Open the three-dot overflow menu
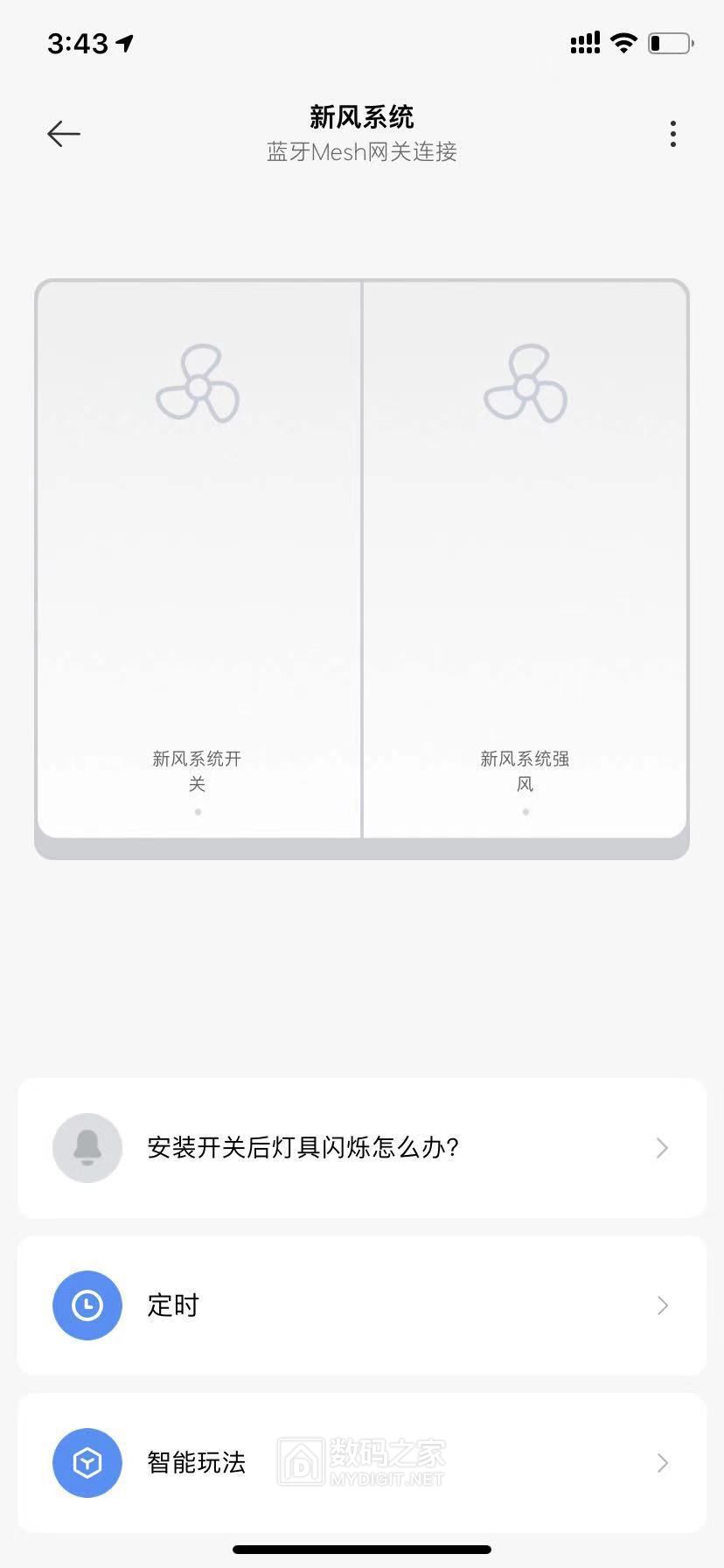The width and height of the screenshot is (724, 1568). [673, 133]
